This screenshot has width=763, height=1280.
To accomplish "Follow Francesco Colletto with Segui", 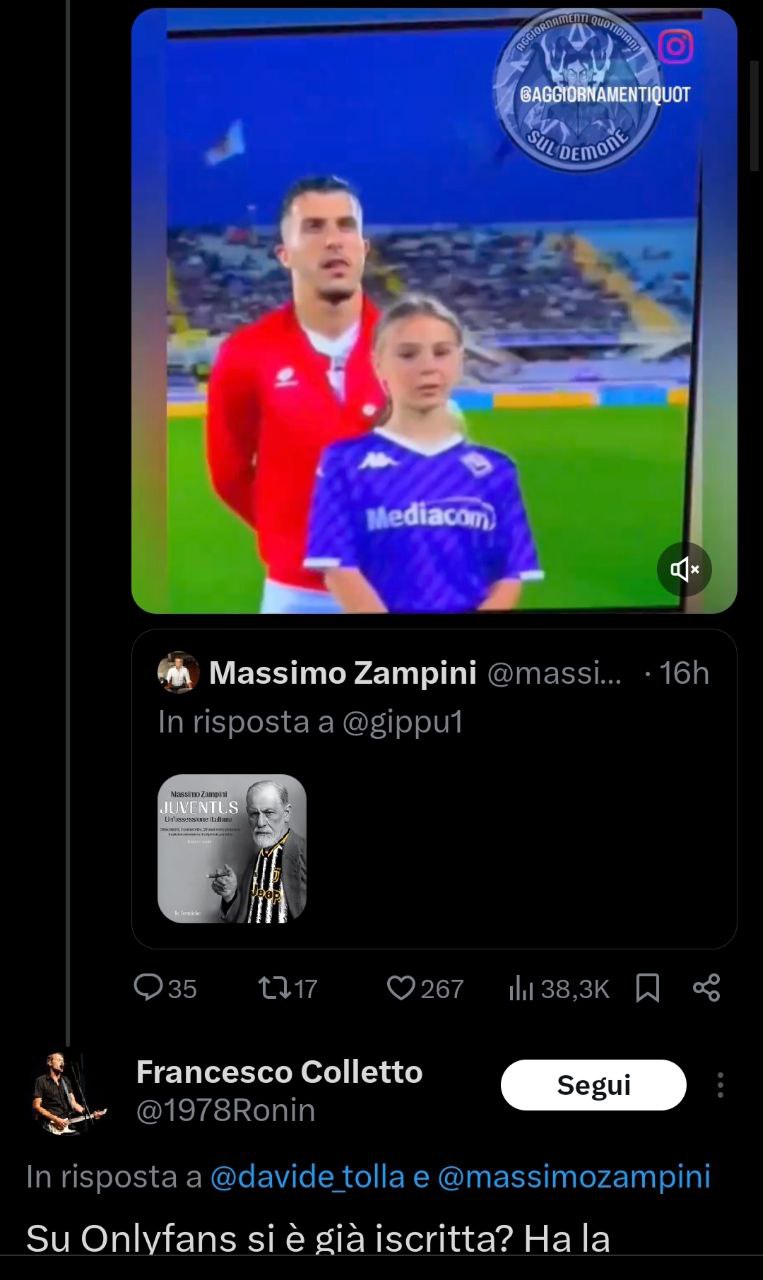I will 593,1085.
